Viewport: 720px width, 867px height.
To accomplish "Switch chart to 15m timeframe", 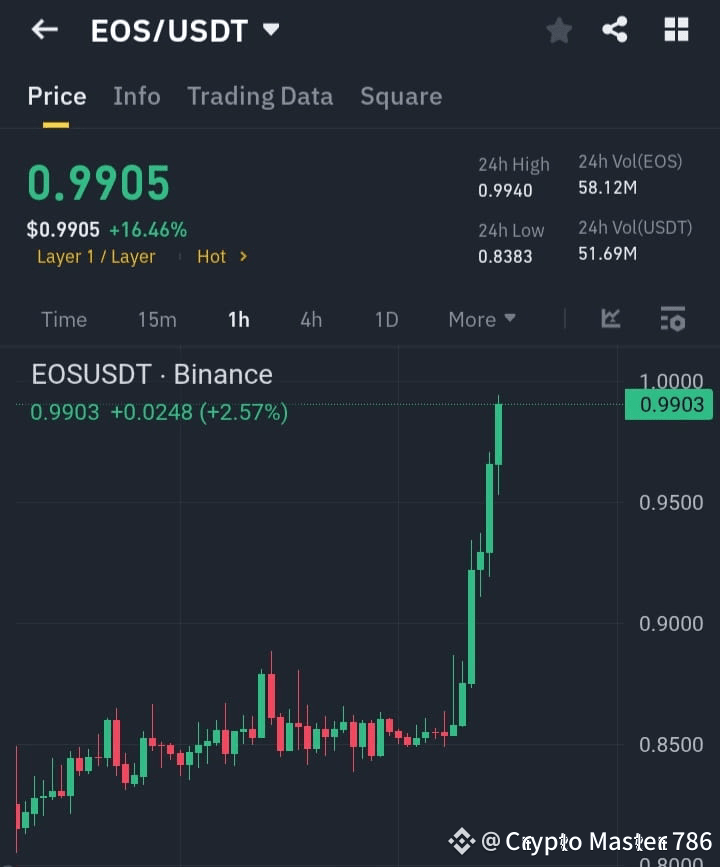I will (x=157, y=319).
